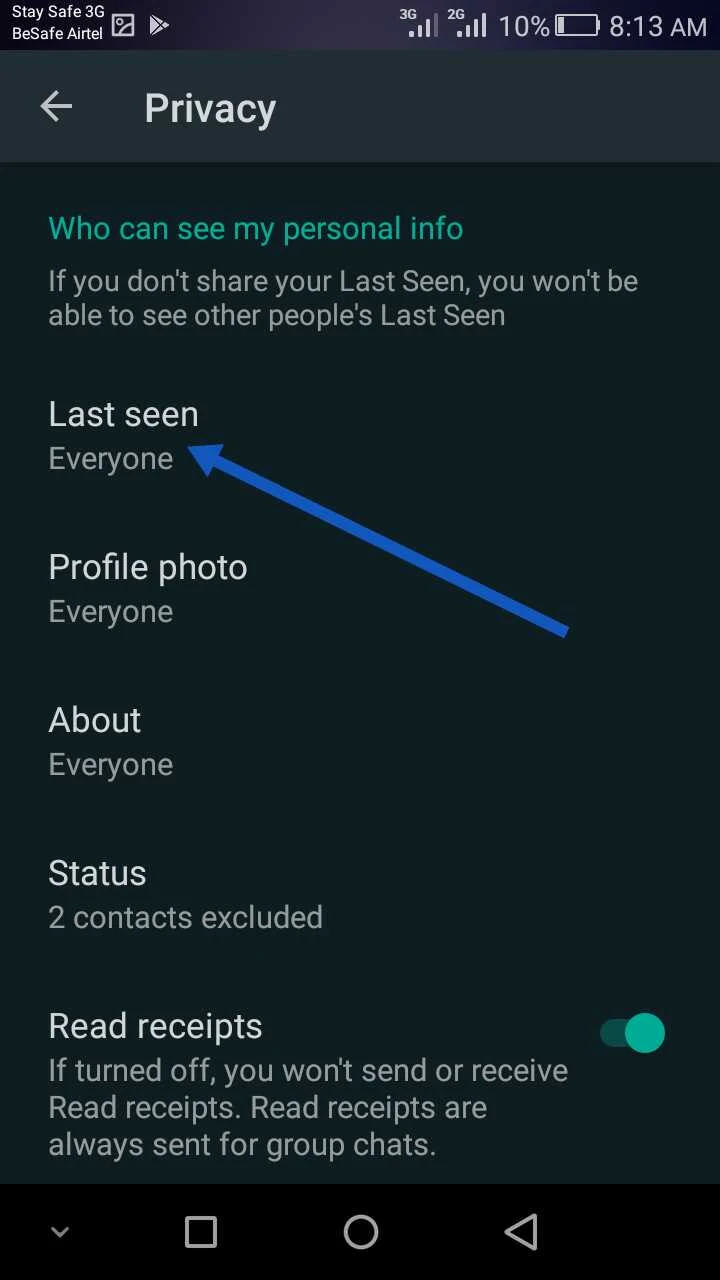Turn off Read receipts switch
This screenshot has height=1280, width=720.
pyautogui.click(x=633, y=1033)
